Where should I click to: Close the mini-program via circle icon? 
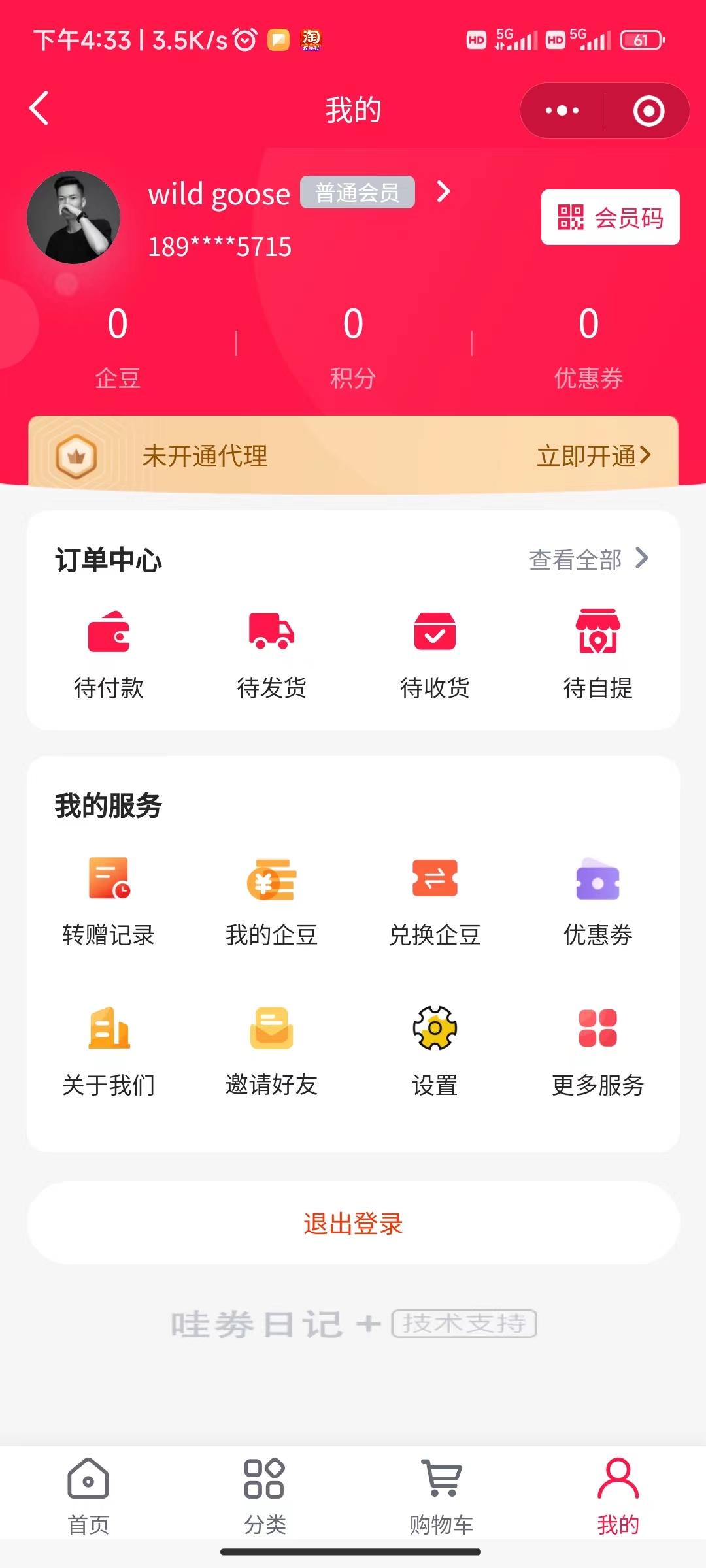(x=648, y=110)
